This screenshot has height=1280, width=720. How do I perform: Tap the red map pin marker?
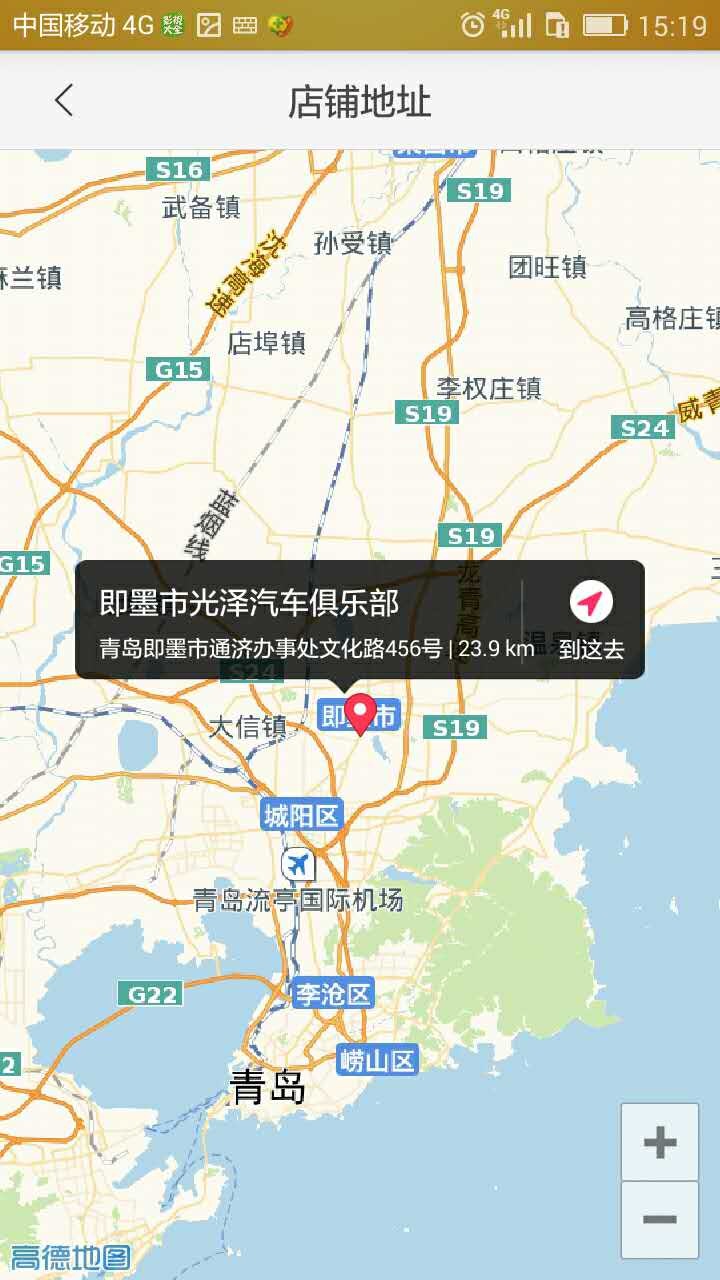click(x=360, y=712)
